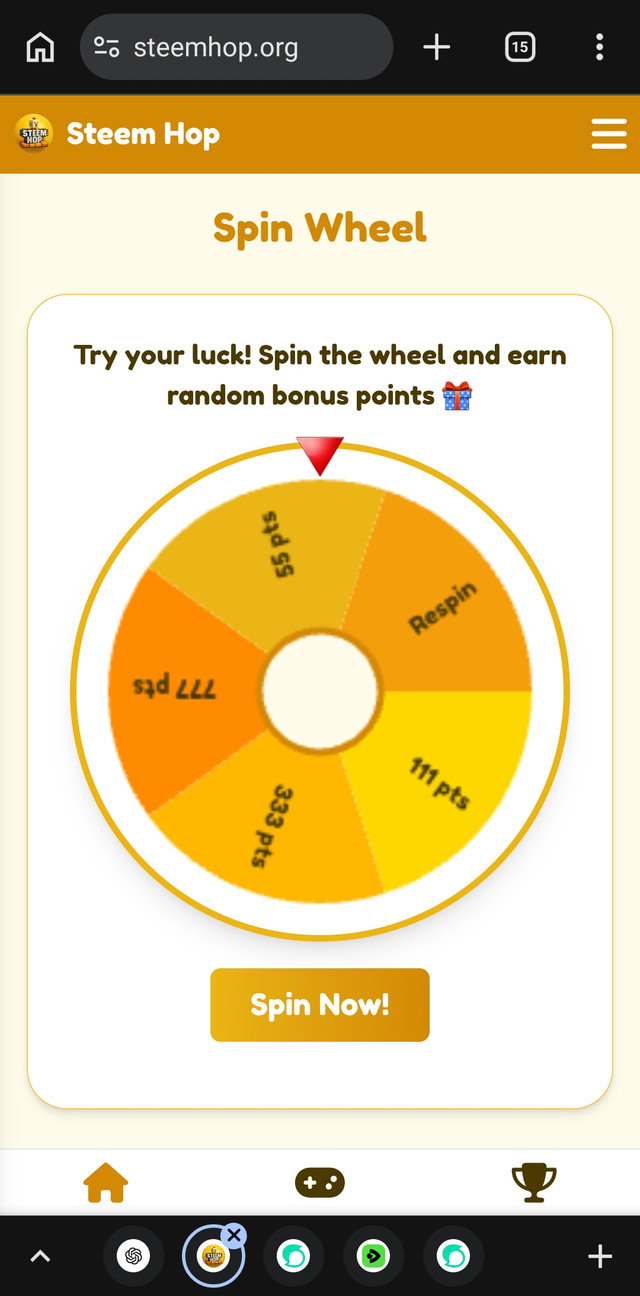
Task: Tap the steemhop.org address bar
Action: (236, 47)
